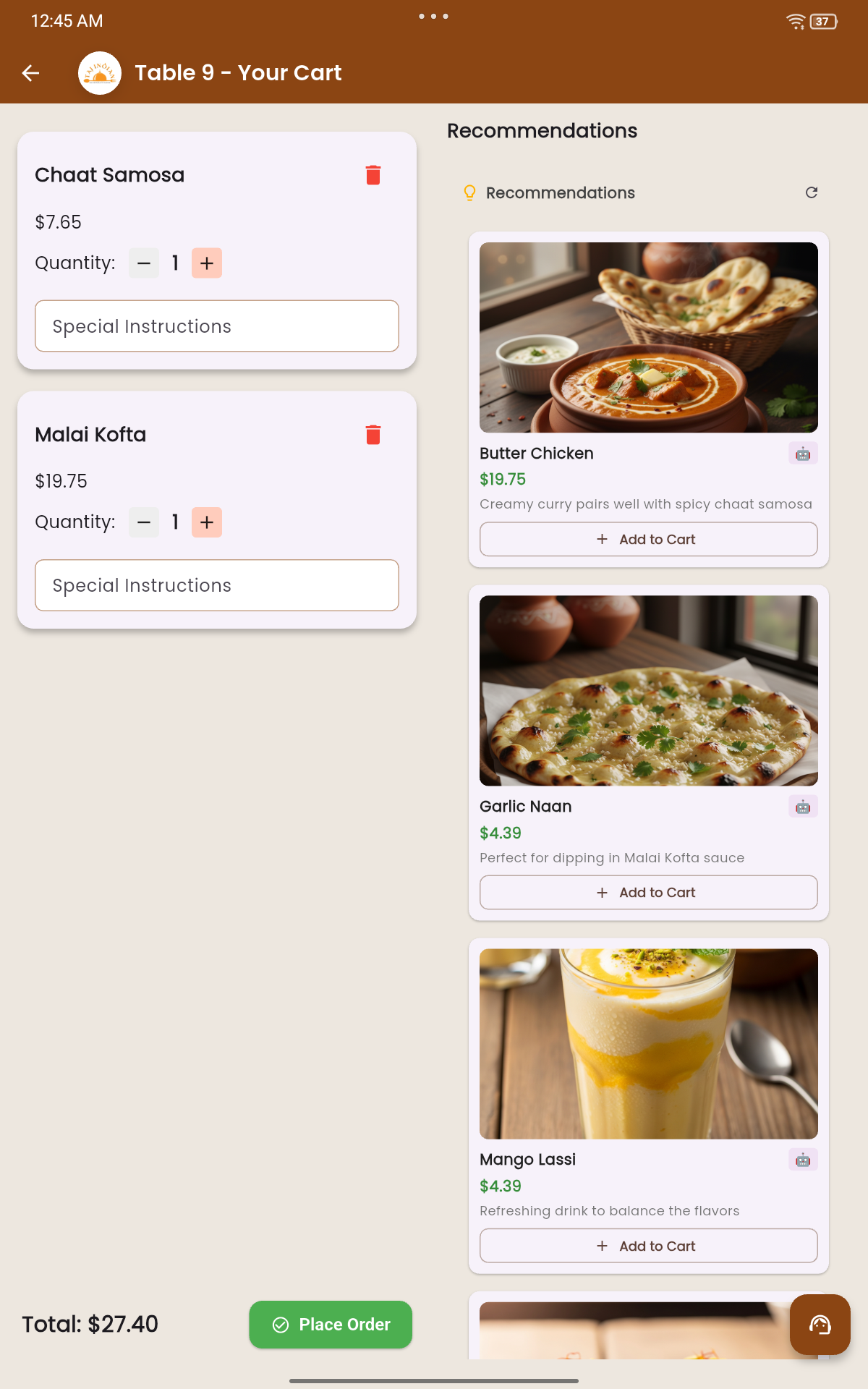
Task: Tap the robot badge on Butter Chicken
Action: [x=803, y=454]
